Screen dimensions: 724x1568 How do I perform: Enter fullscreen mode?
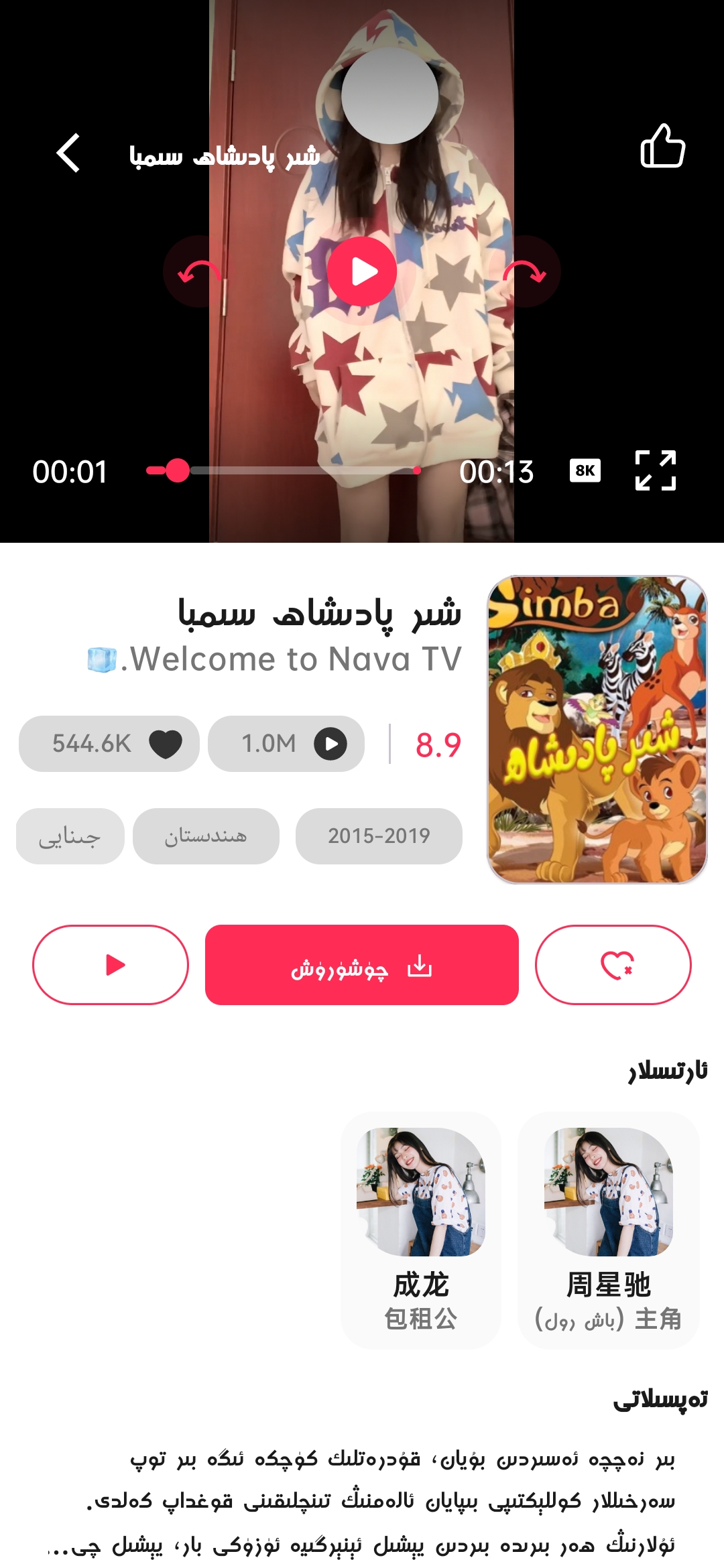click(x=655, y=470)
